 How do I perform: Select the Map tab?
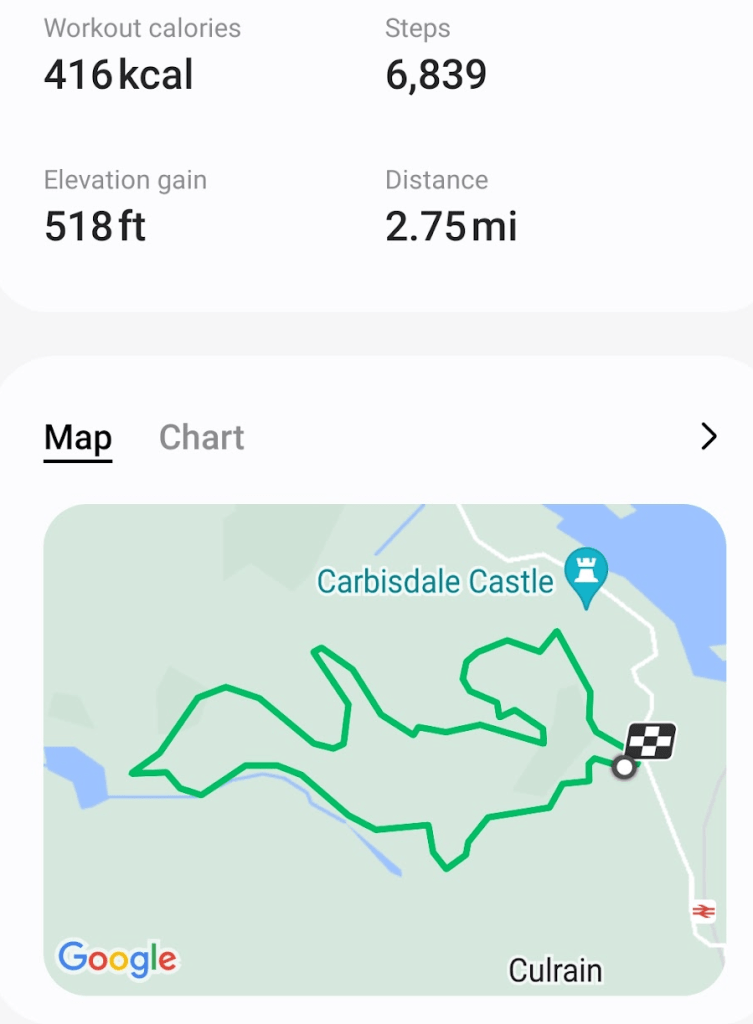tap(78, 438)
